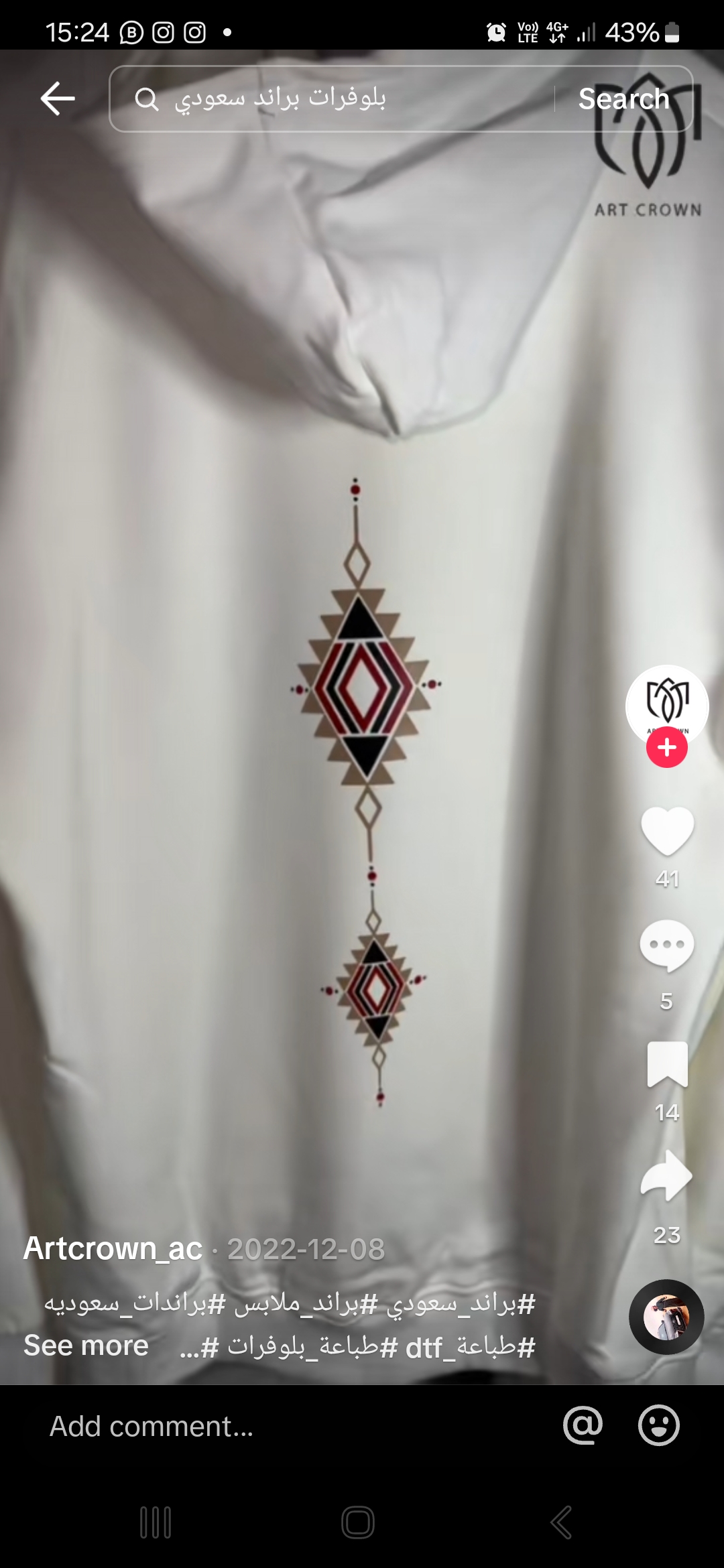
Task: Open the search field with Arabic query
Action: (x=332, y=99)
